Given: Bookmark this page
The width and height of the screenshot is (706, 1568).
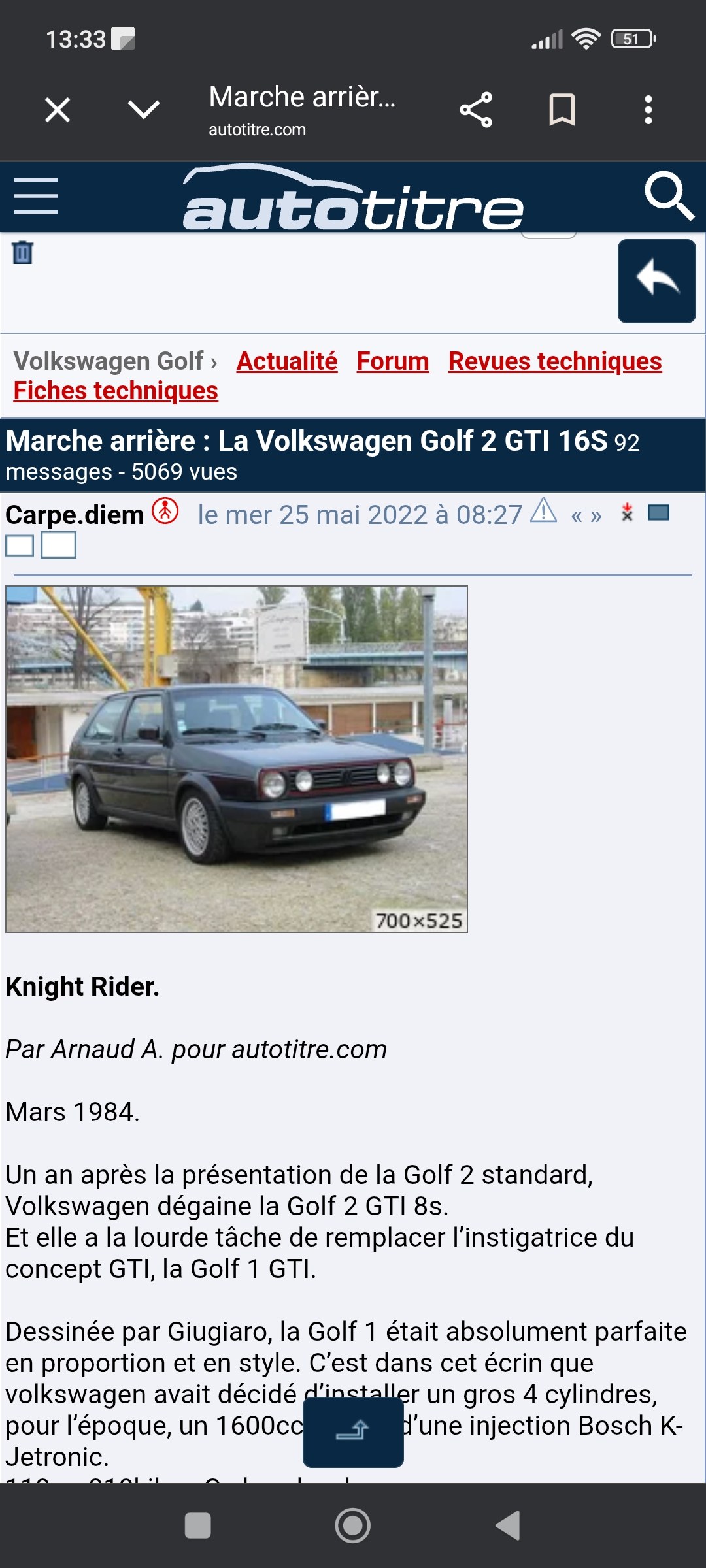Looking at the screenshot, I should [562, 110].
